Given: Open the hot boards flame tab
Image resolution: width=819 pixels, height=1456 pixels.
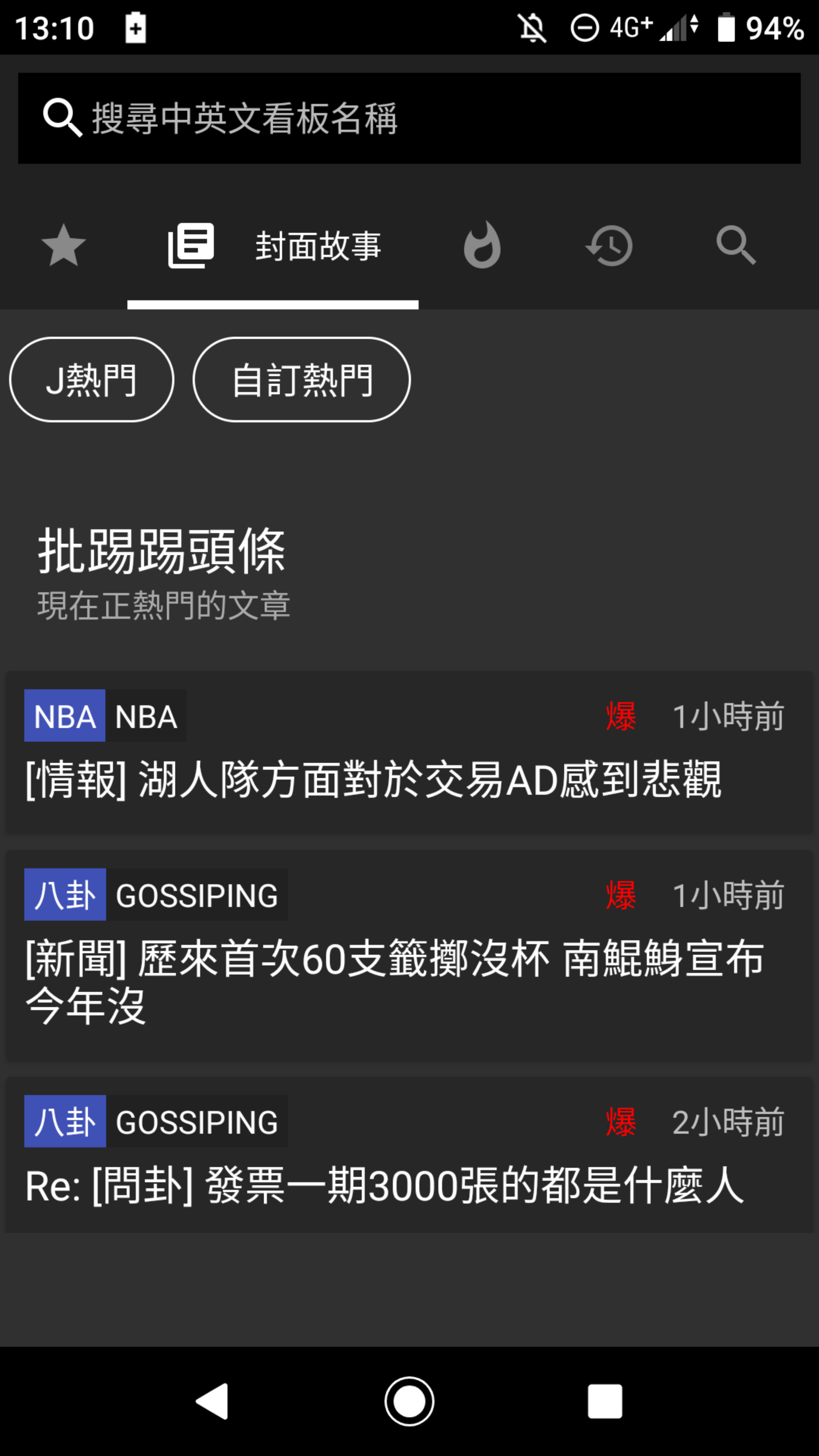Looking at the screenshot, I should [482, 246].
